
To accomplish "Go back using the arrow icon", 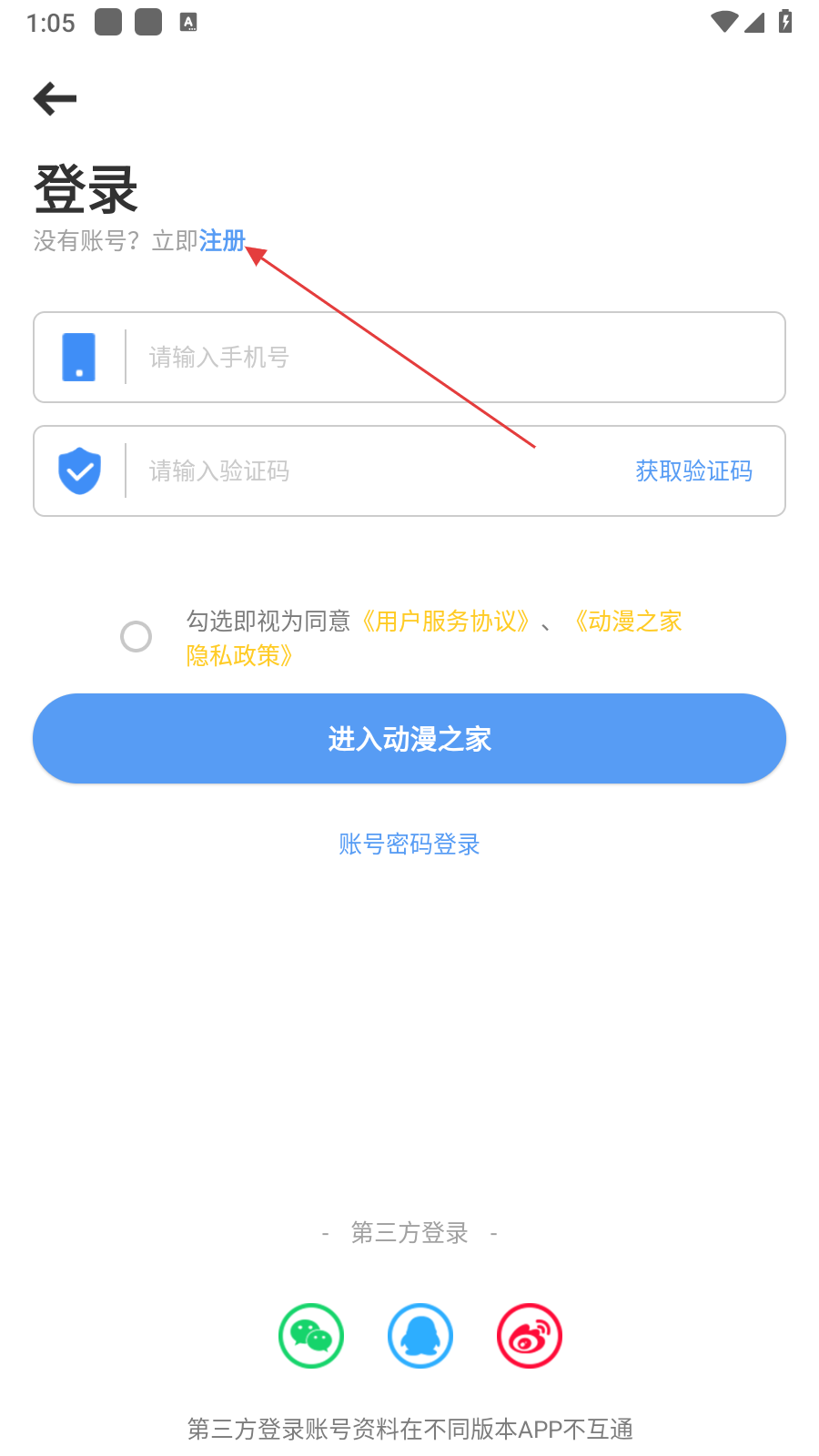I will [55, 98].
